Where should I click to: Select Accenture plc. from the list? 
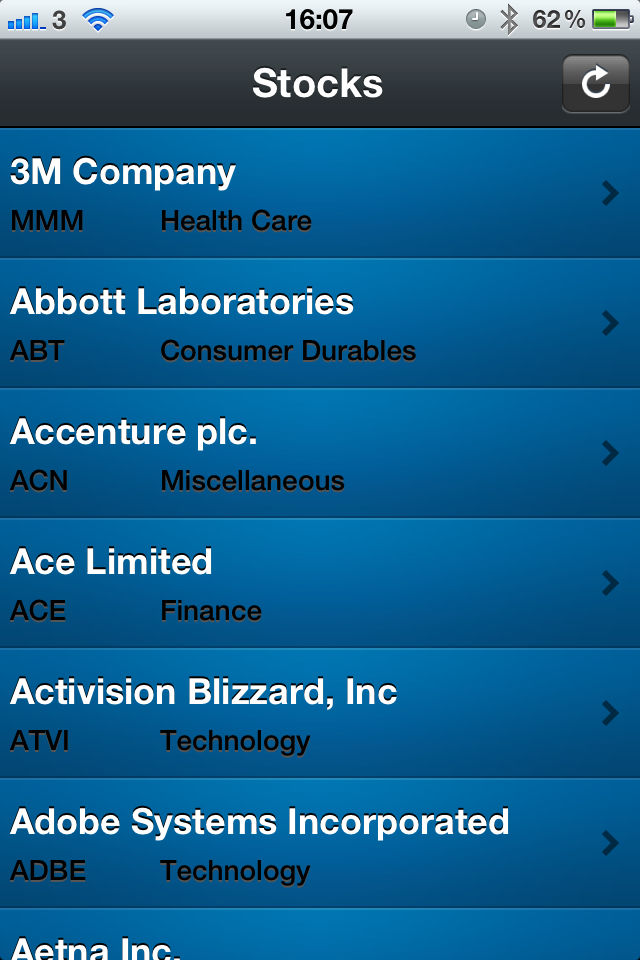click(x=320, y=454)
